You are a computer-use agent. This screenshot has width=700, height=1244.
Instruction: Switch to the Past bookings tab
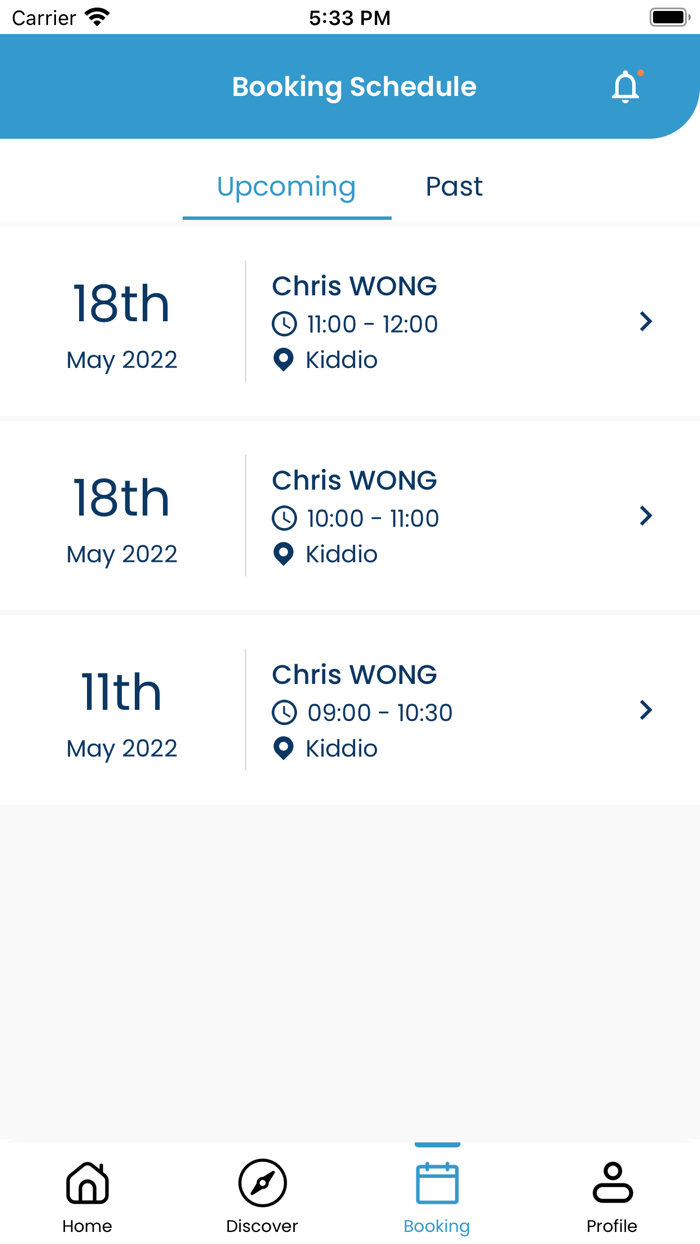point(454,187)
